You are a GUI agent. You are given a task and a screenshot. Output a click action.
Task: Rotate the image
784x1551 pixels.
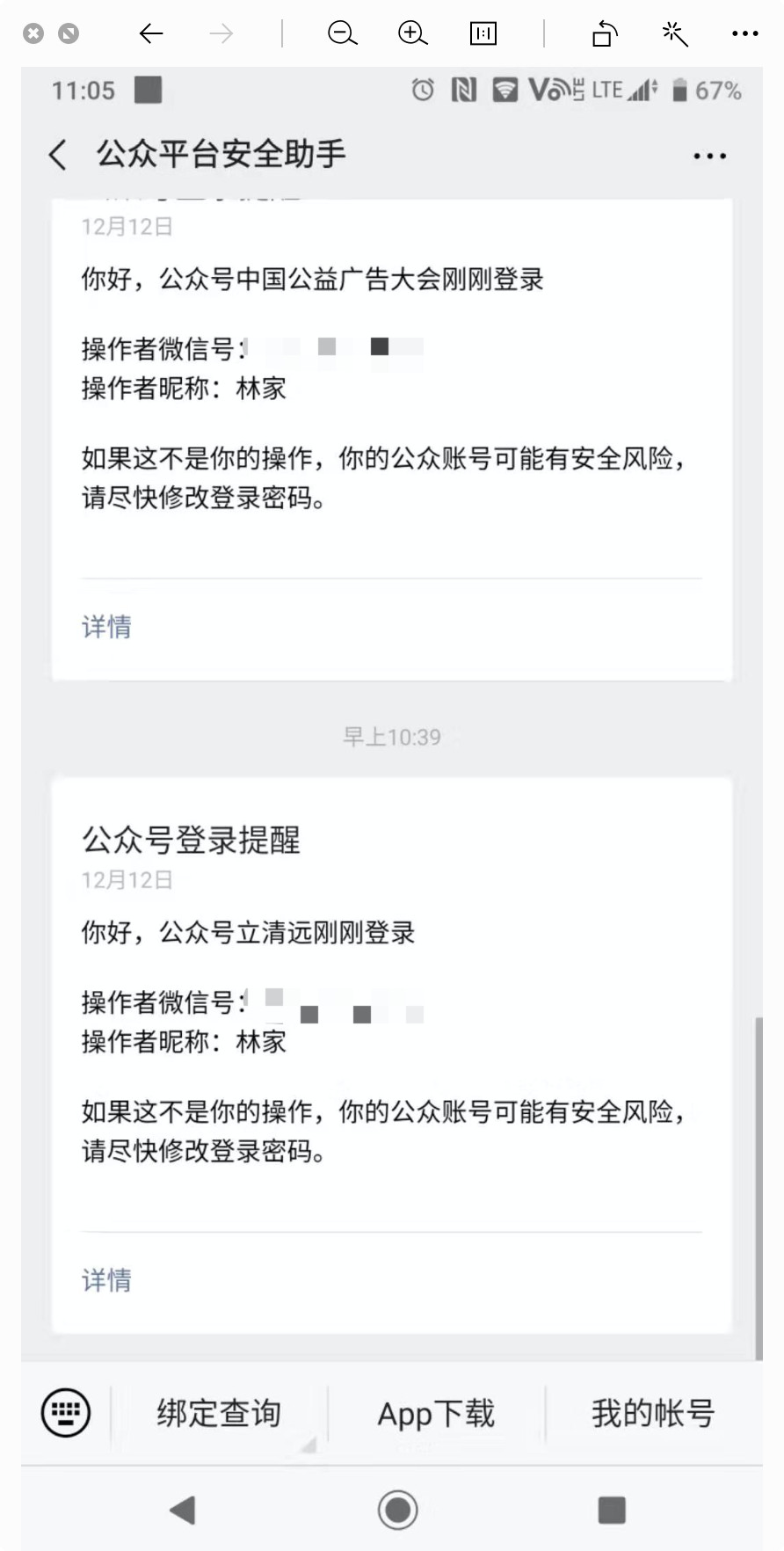(605, 34)
